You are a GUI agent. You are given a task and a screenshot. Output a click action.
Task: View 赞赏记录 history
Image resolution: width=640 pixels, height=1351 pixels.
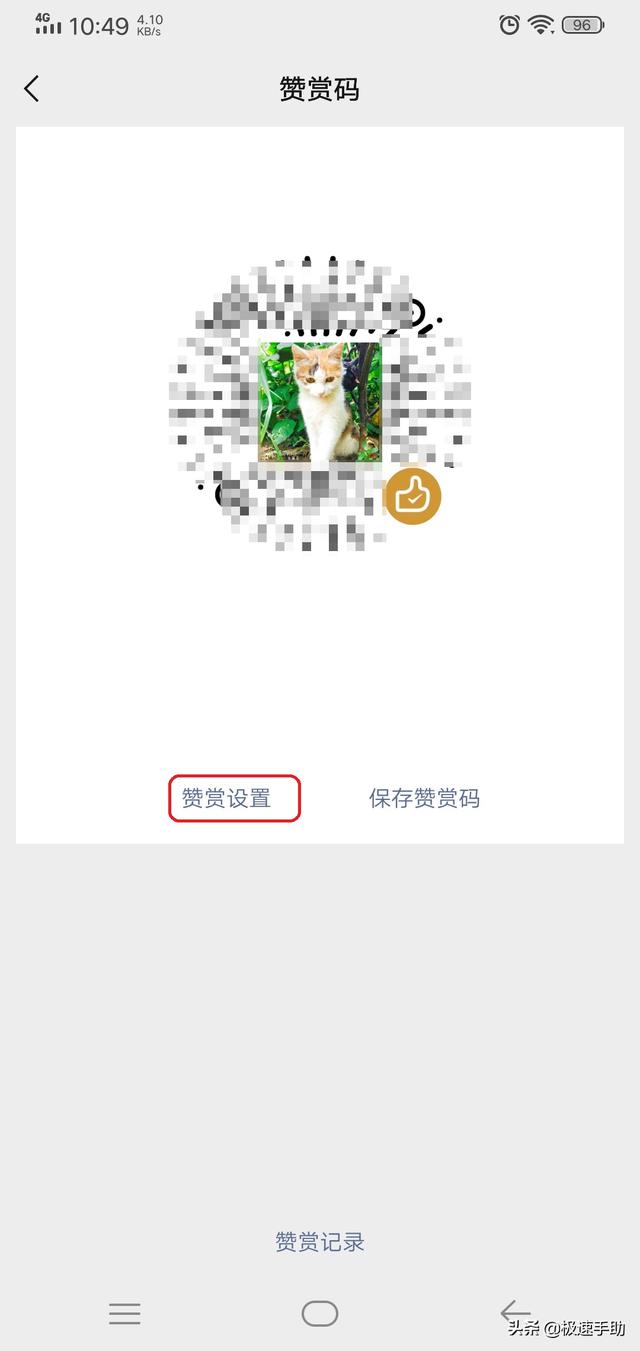pos(320,1242)
